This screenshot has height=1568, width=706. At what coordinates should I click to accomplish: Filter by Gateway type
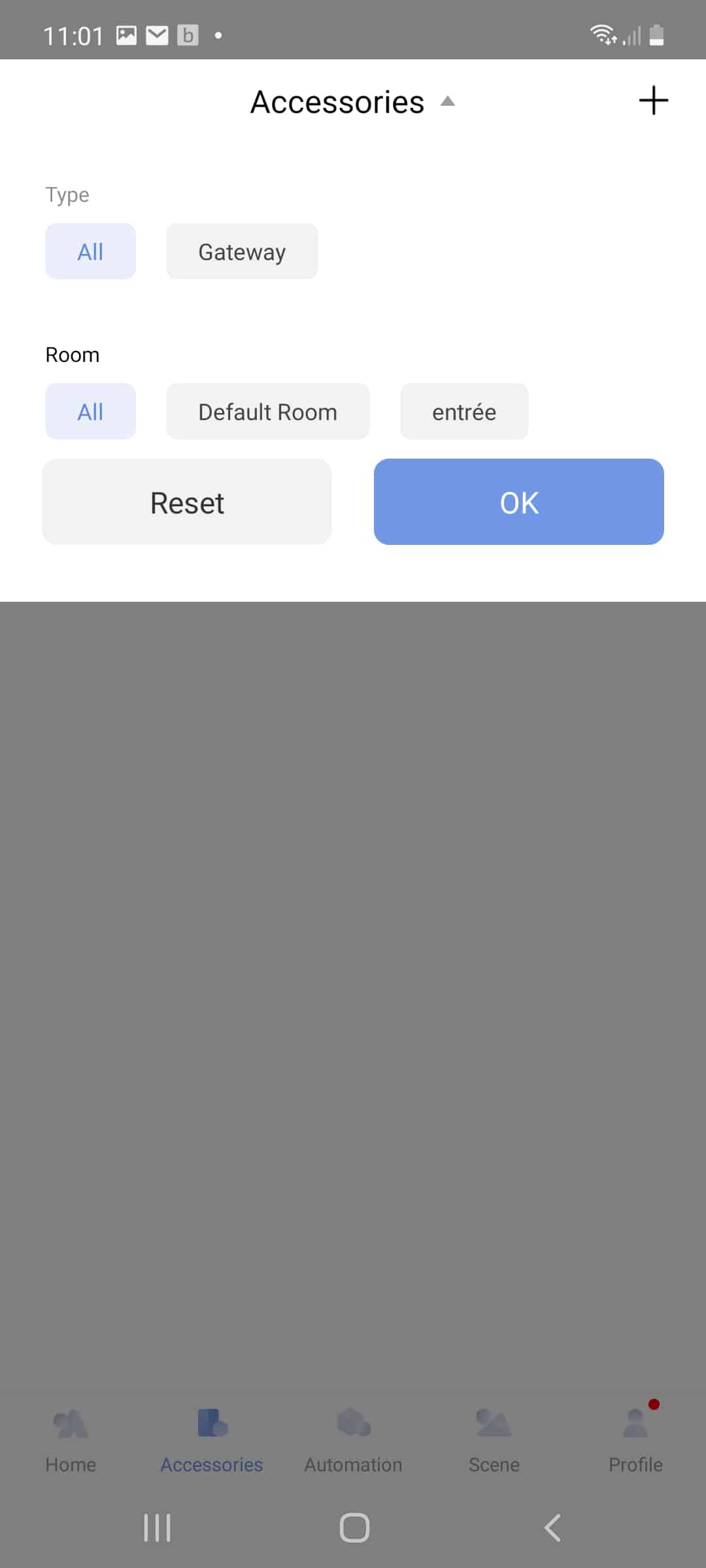(x=242, y=252)
